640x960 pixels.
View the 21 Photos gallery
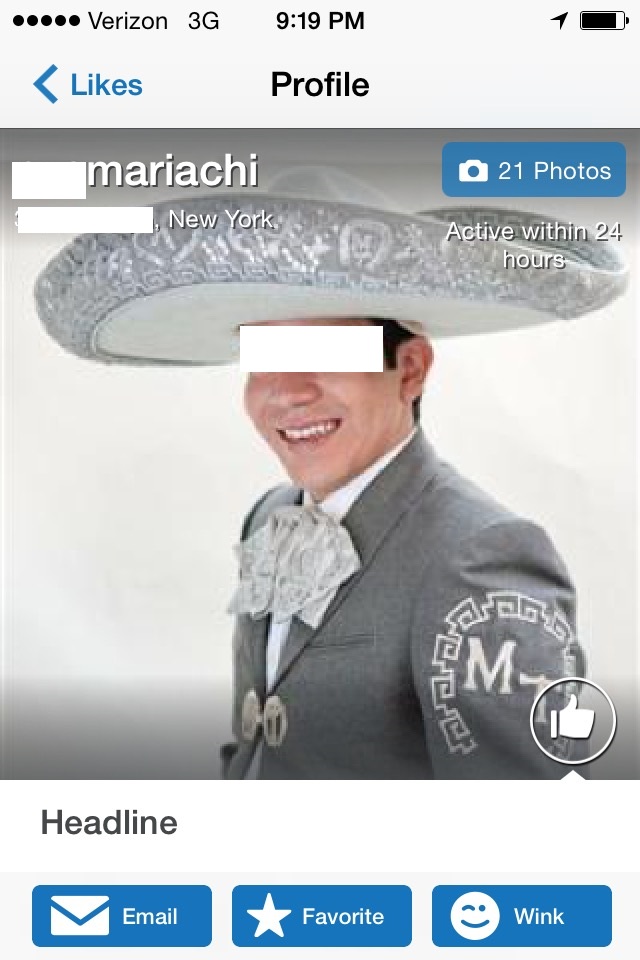534,170
